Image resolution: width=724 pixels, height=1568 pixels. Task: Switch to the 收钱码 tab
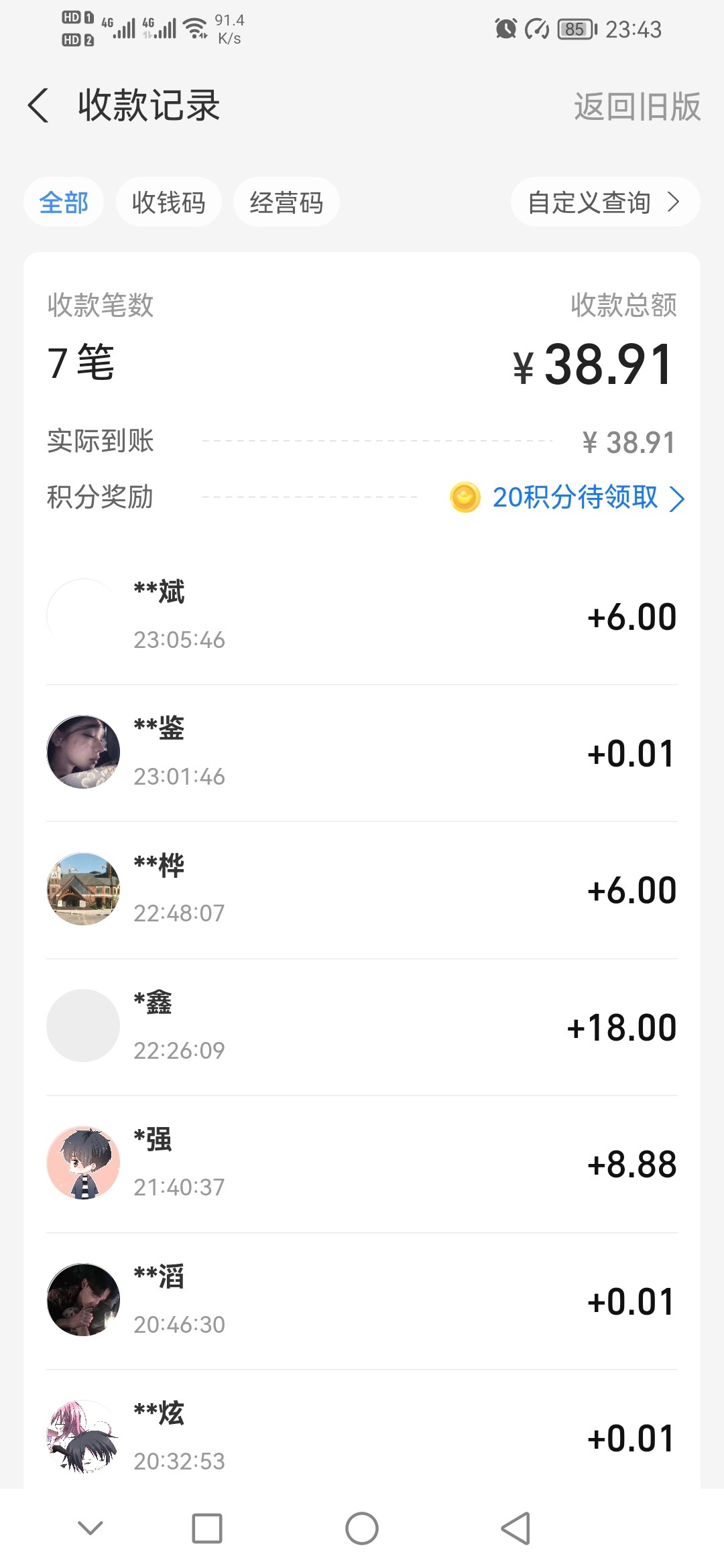(x=168, y=202)
